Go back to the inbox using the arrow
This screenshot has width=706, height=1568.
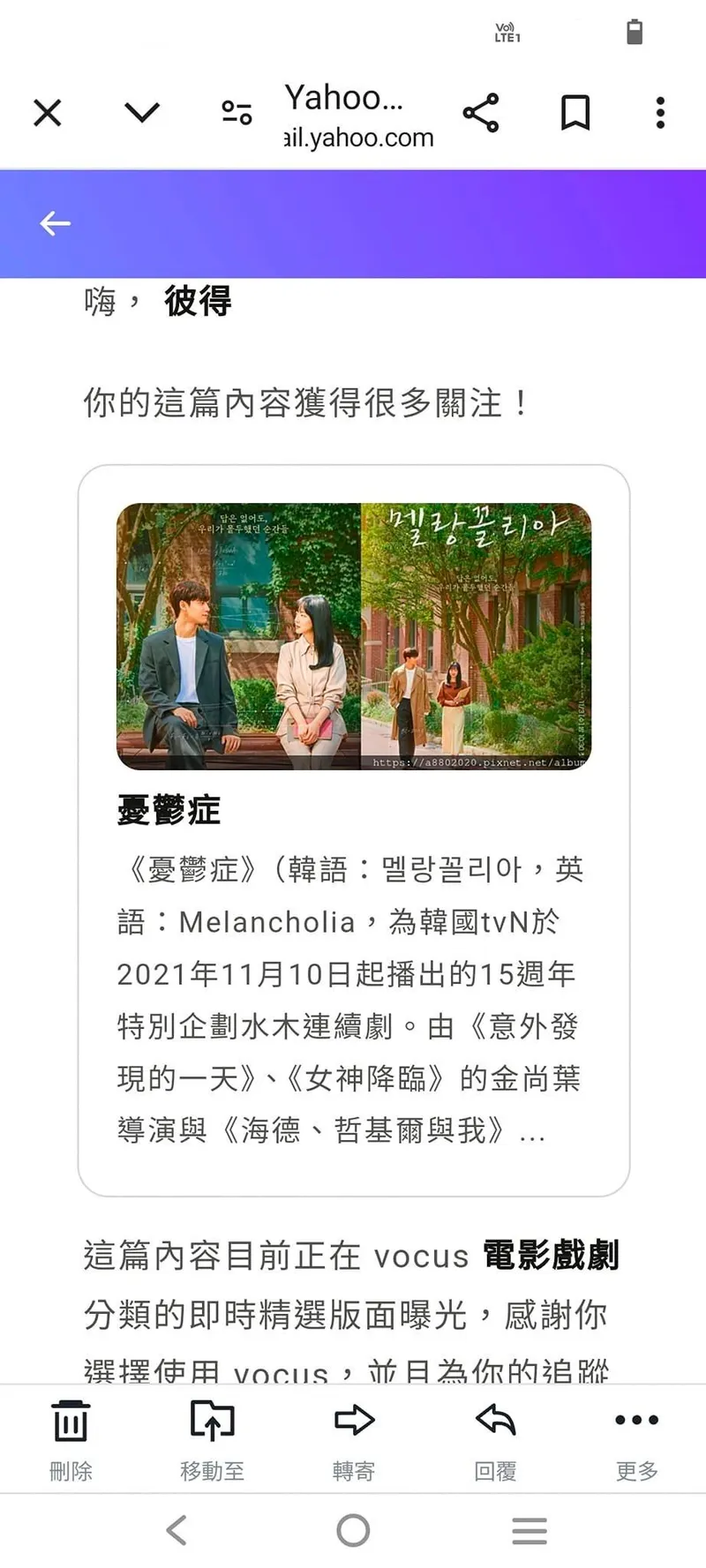[x=55, y=223]
